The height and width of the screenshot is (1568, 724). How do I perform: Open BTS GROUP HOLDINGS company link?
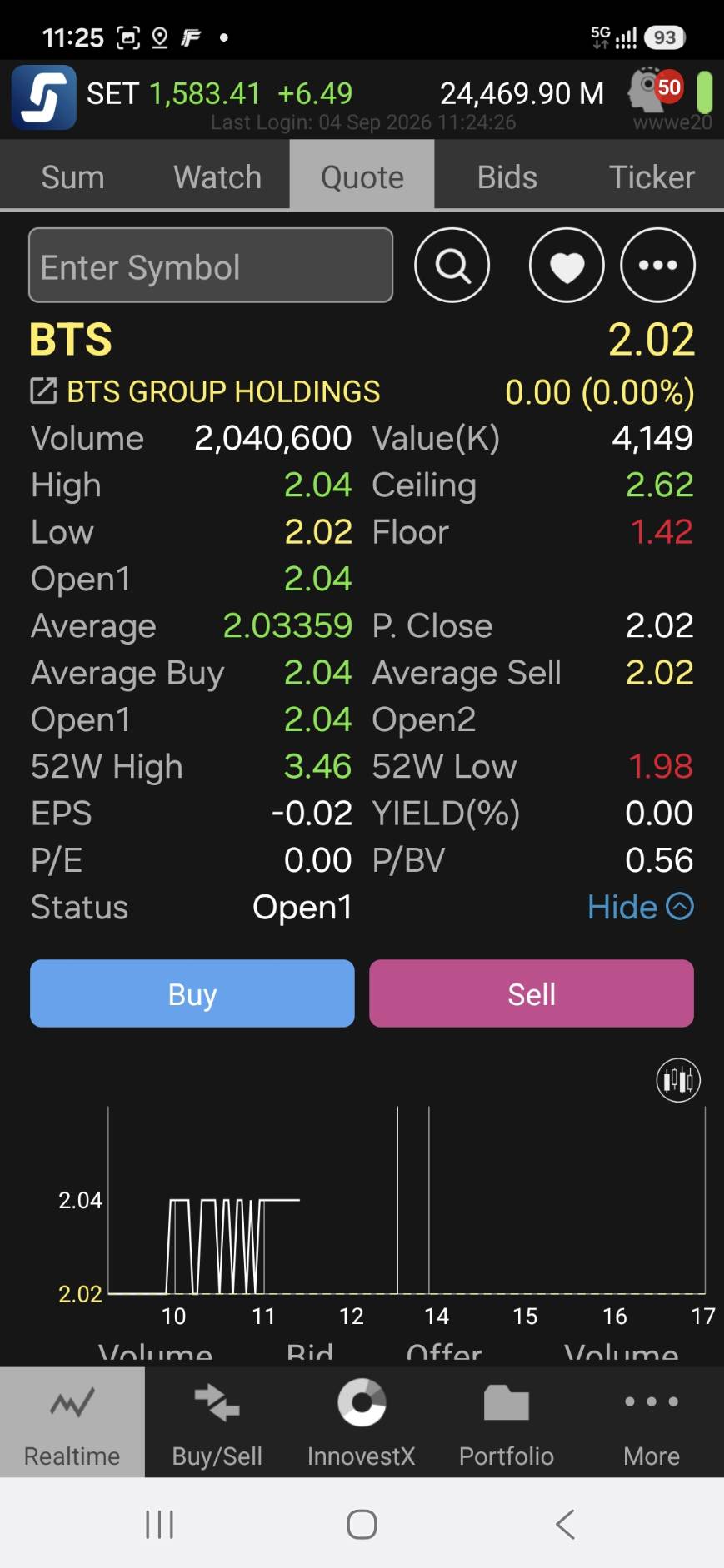[205, 391]
